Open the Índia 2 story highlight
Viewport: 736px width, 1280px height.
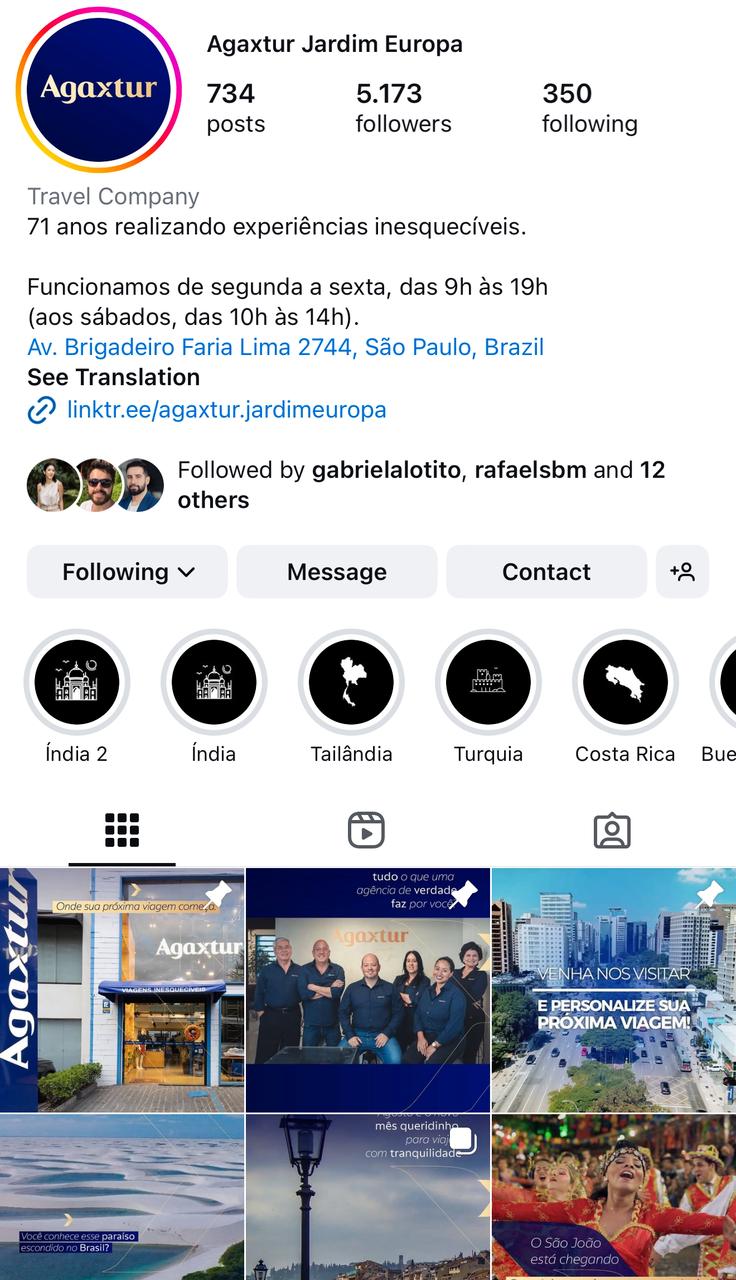[x=77, y=683]
